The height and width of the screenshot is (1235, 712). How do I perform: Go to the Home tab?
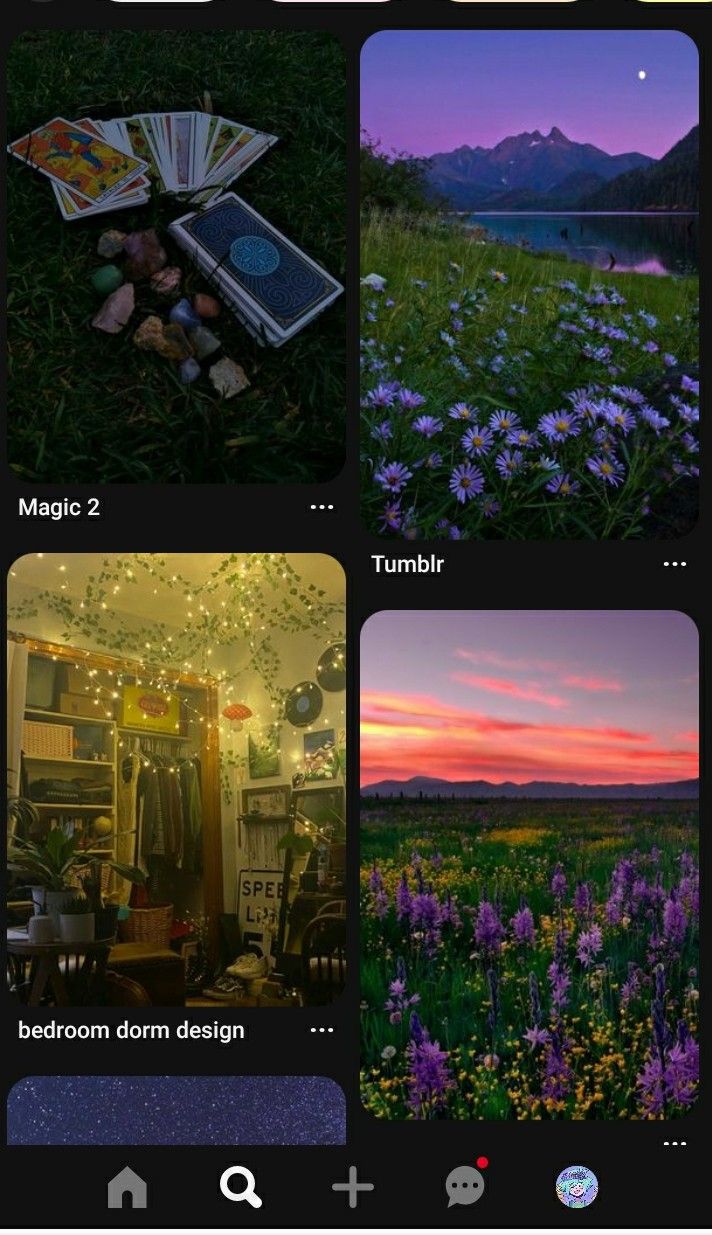[127, 1188]
